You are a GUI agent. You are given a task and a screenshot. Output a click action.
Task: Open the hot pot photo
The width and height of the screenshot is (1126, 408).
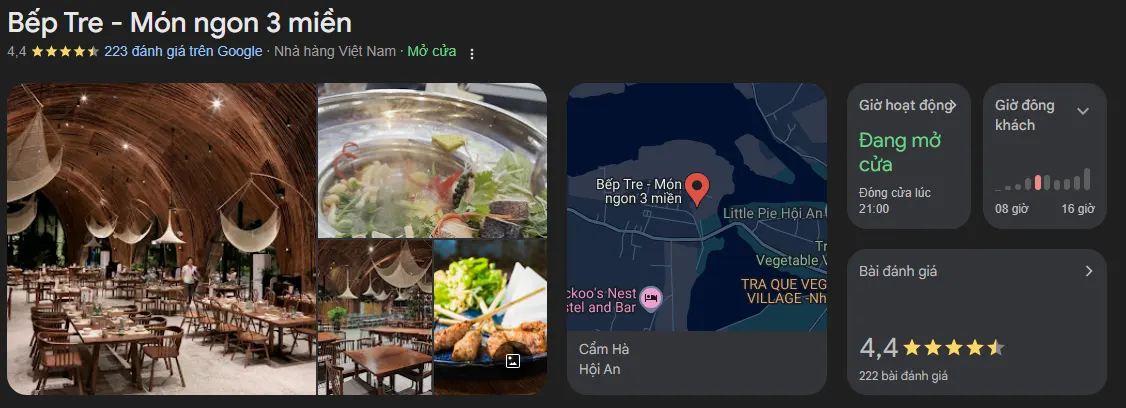(432, 160)
